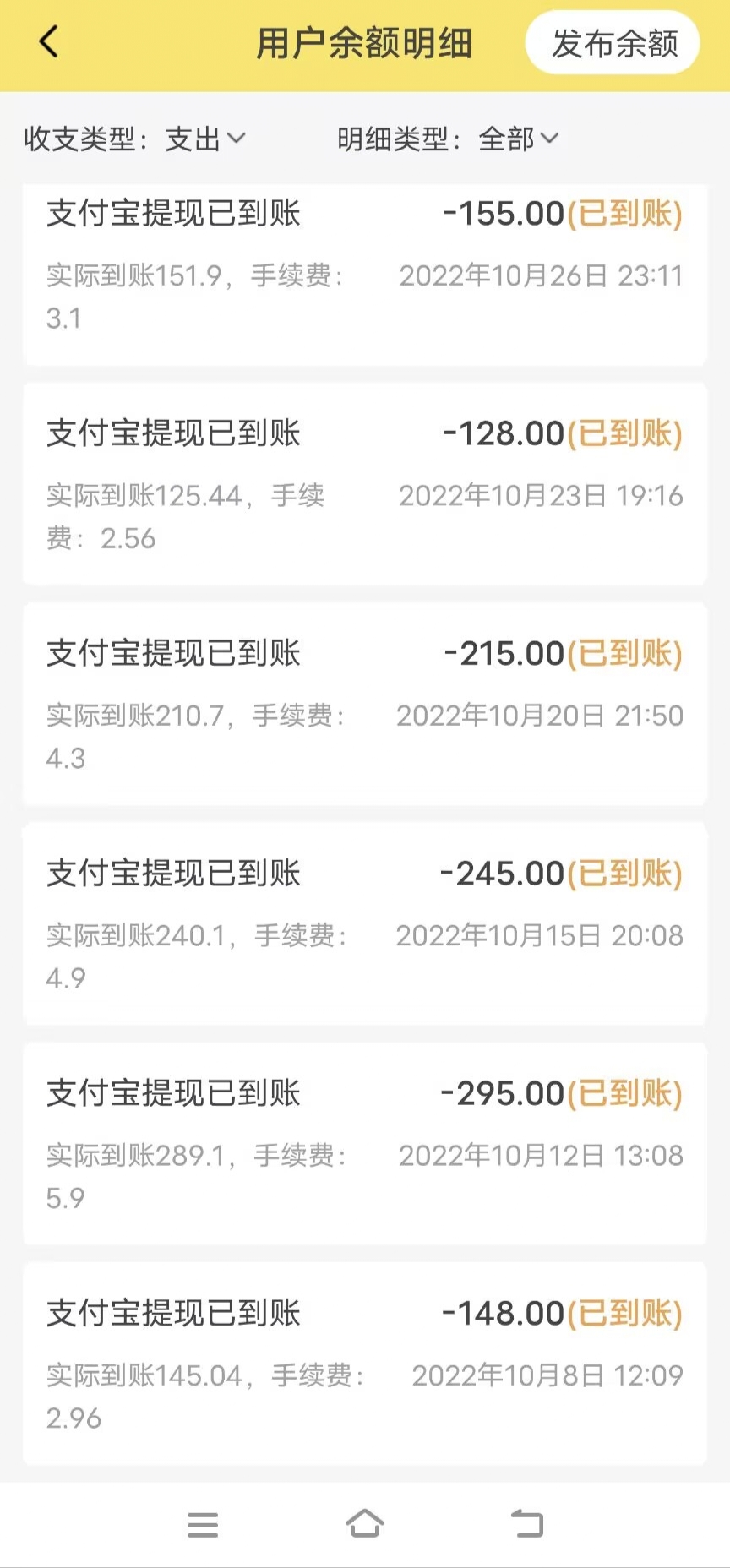730x1568 pixels.
Task: Go to the system home screen
Action: click(365, 1524)
